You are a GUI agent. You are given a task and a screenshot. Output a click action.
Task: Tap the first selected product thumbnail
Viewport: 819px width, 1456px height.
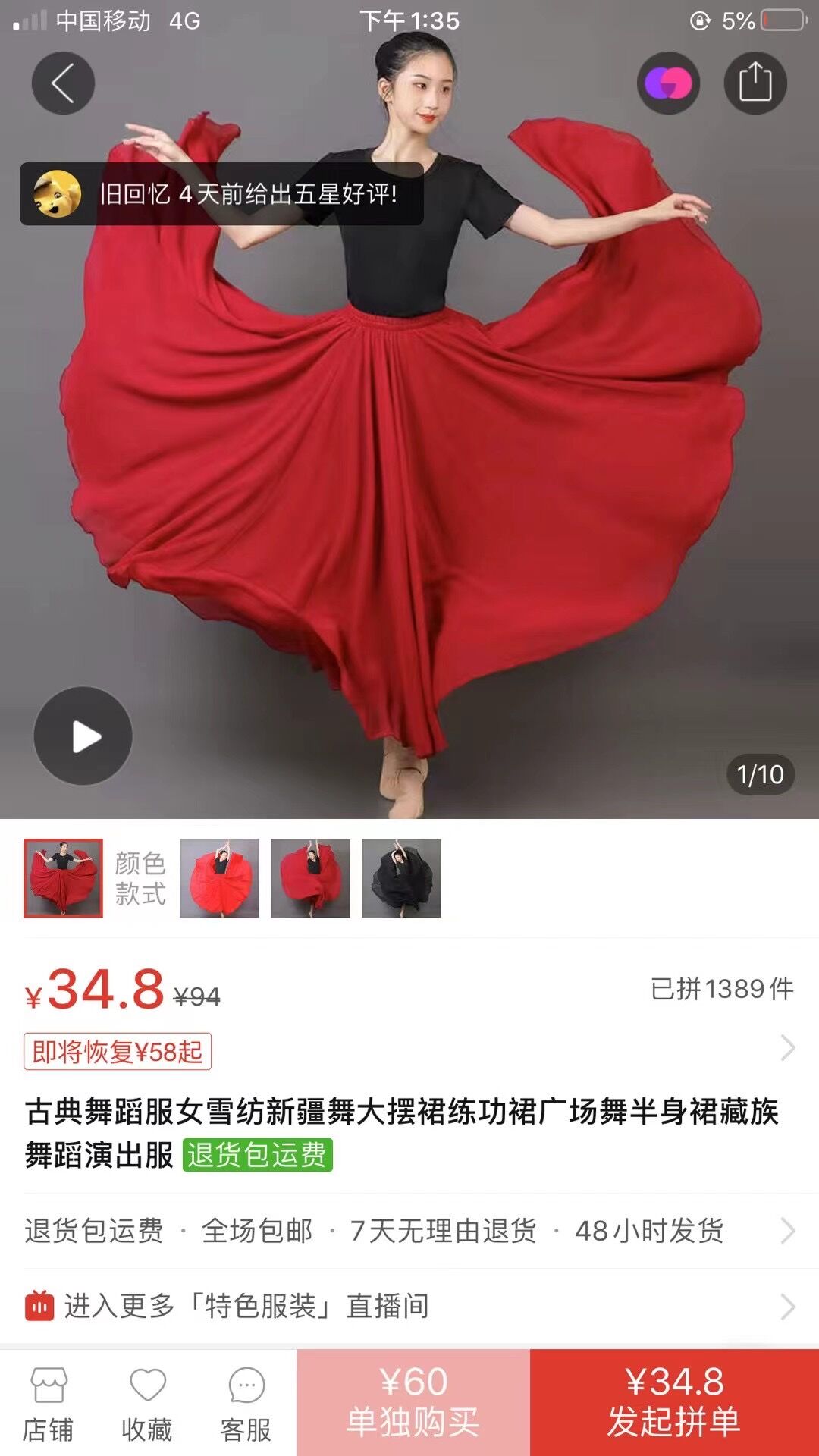tap(63, 878)
